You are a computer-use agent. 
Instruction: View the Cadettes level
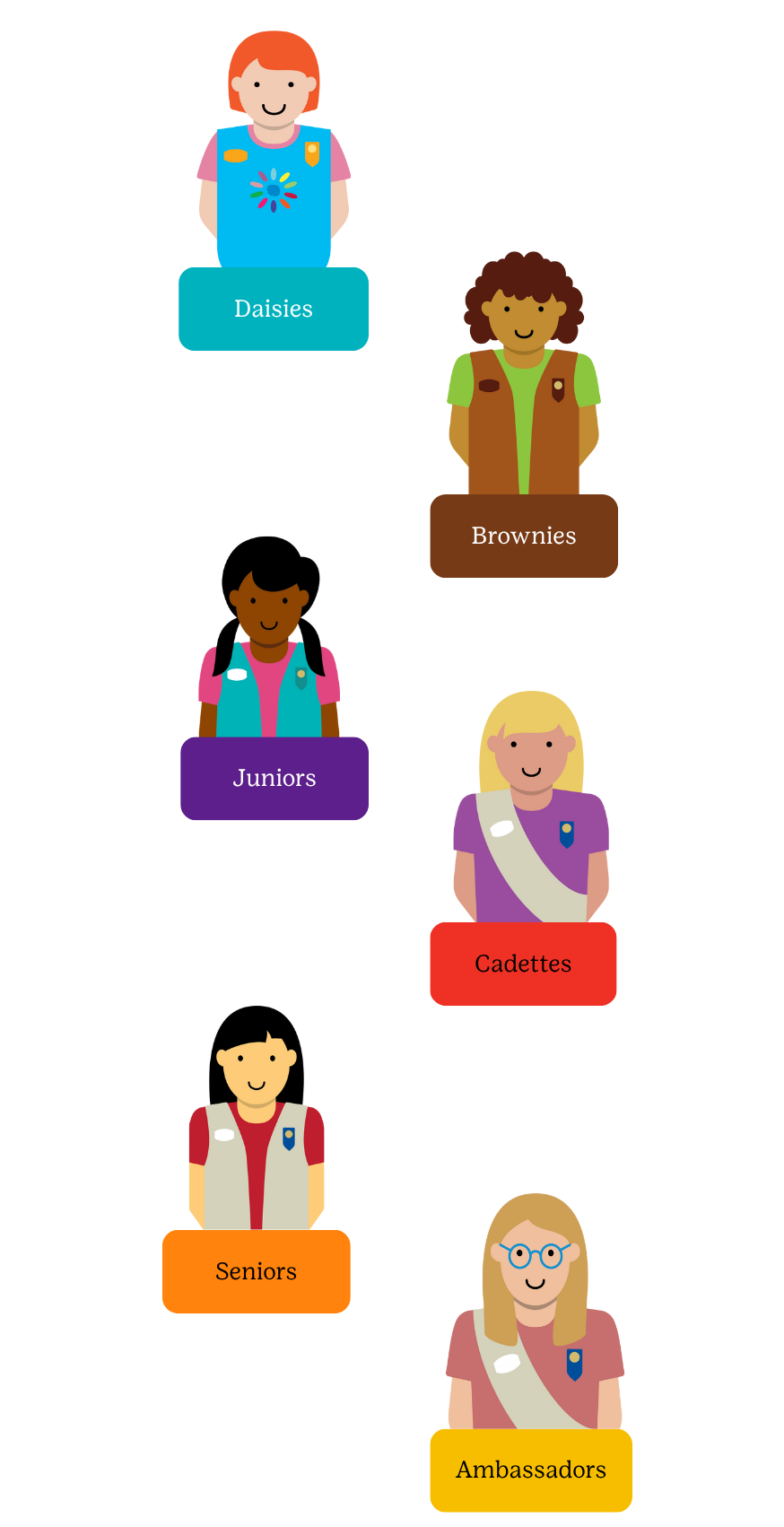[x=523, y=964]
